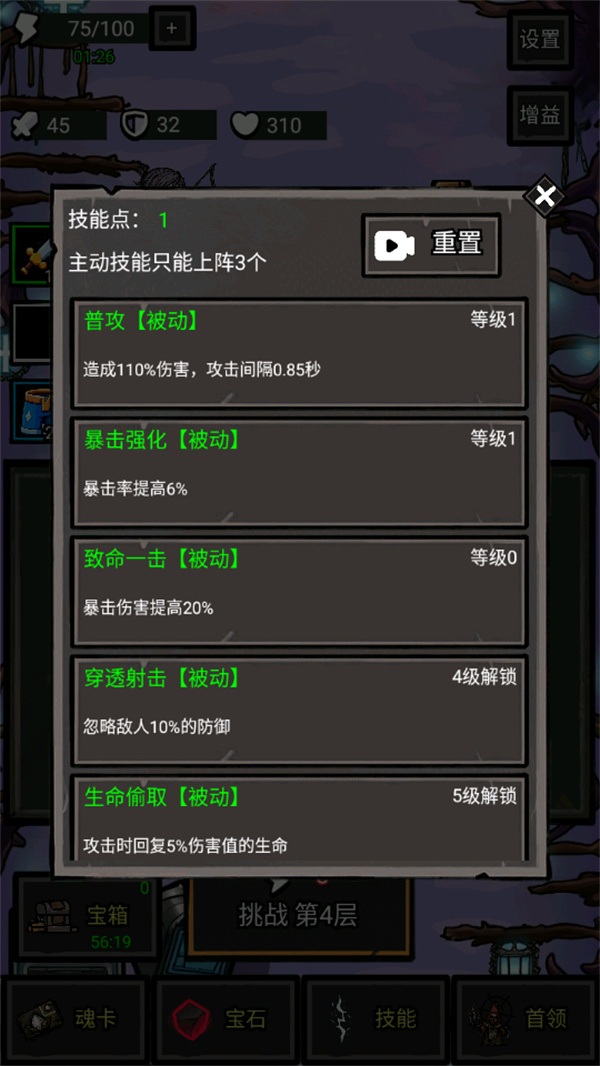Image resolution: width=600 pixels, height=1066 pixels.
Task: Close the skills dialog
Action: pyautogui.click(x=544, y=197)
